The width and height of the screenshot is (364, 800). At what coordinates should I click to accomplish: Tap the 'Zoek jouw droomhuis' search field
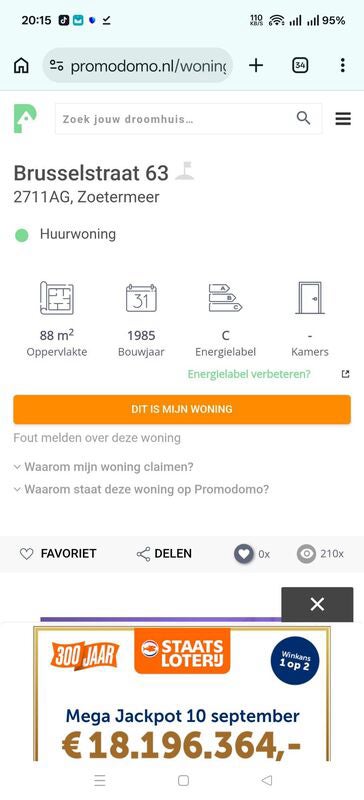tap(188, 119)
